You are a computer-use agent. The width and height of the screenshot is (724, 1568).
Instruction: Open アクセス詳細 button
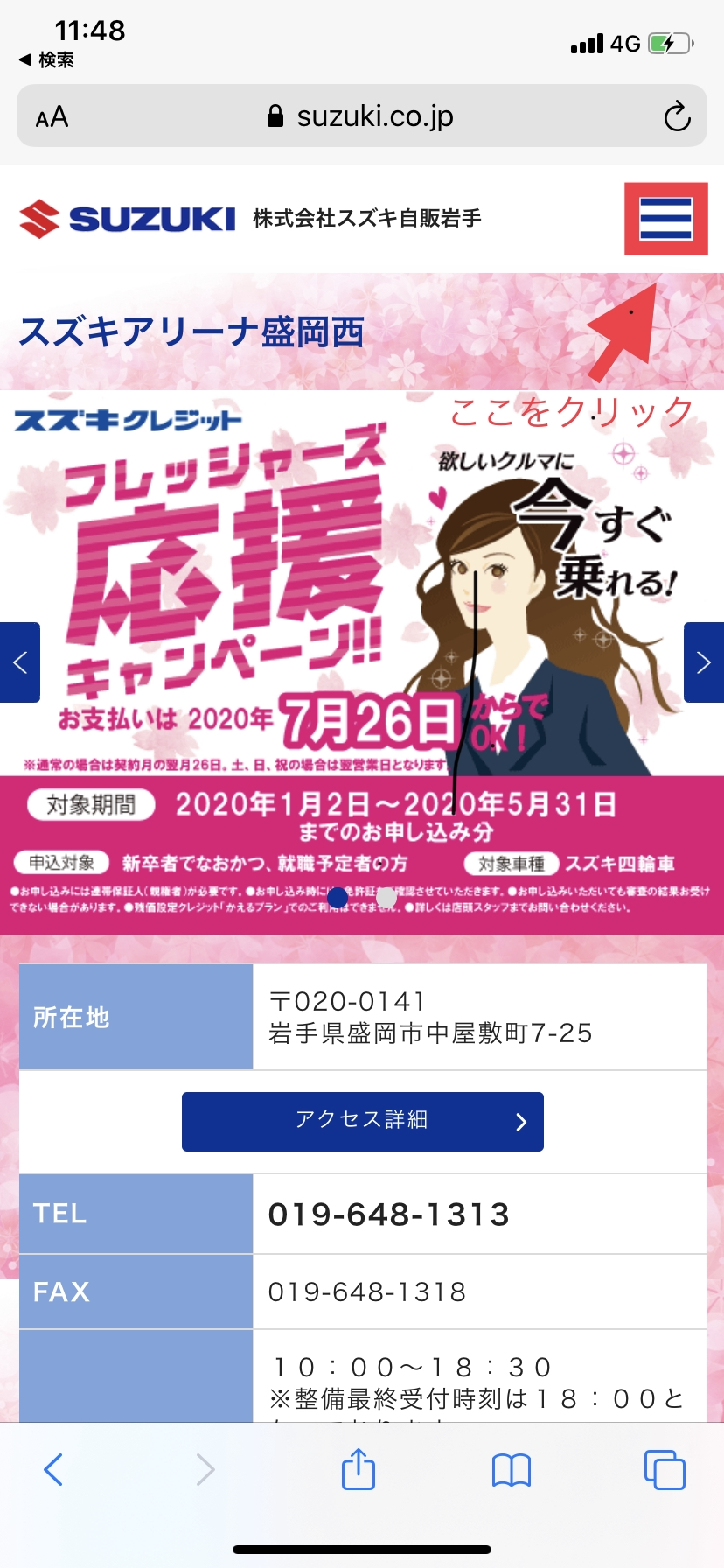[362, 1121]
